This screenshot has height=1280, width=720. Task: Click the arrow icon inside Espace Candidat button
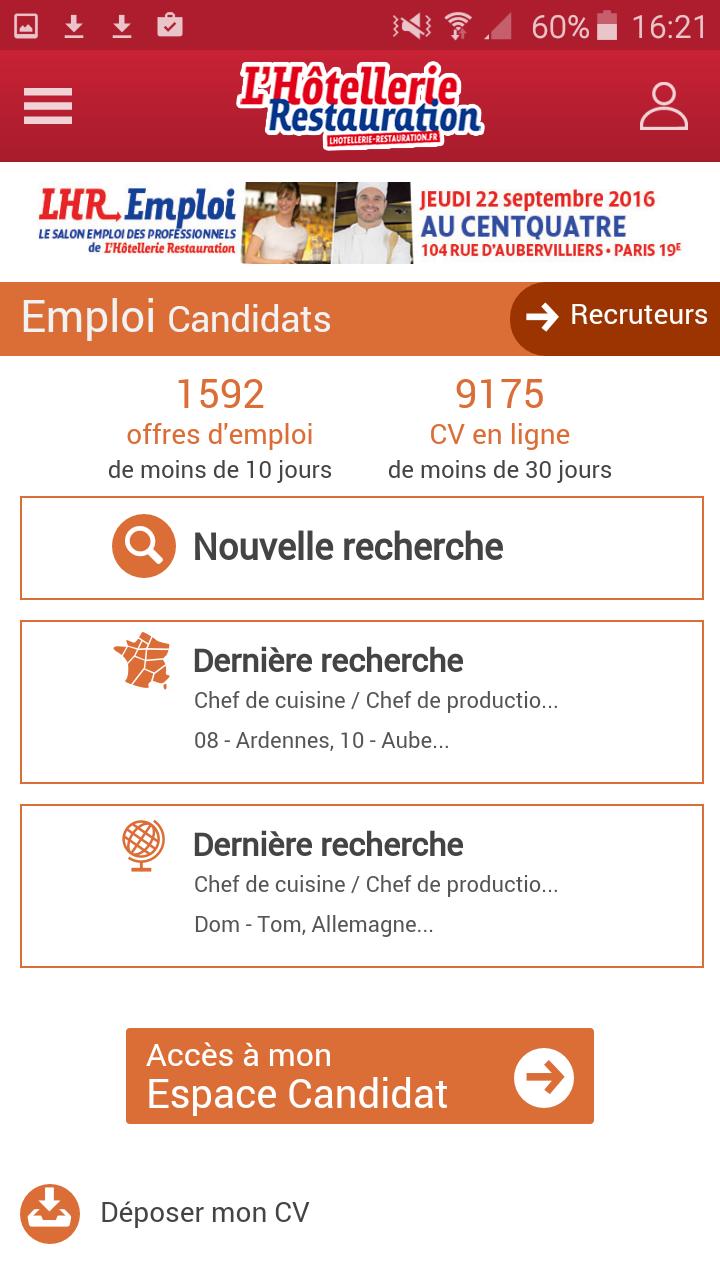tap(543, 1076)
